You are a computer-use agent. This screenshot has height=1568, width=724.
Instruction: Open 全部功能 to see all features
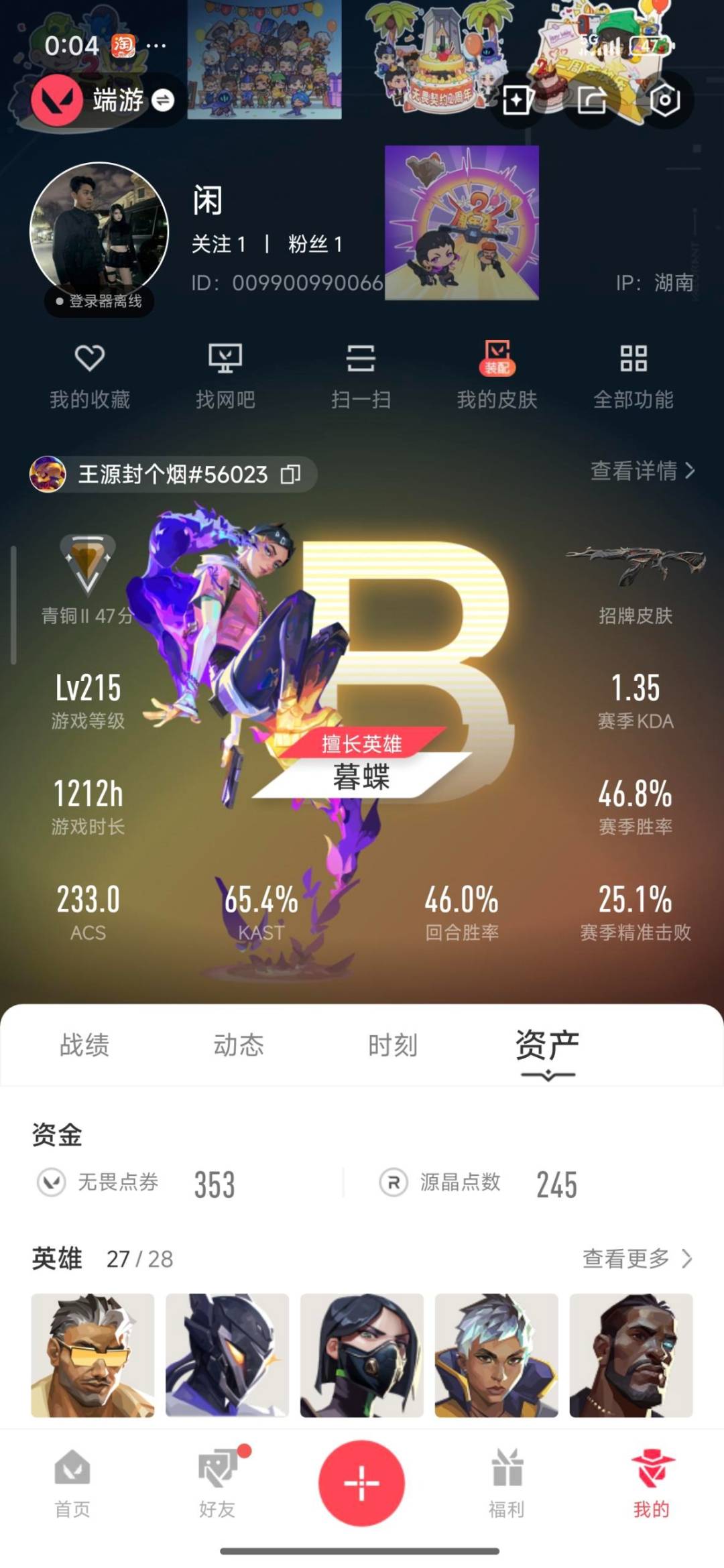pos(633,375)
